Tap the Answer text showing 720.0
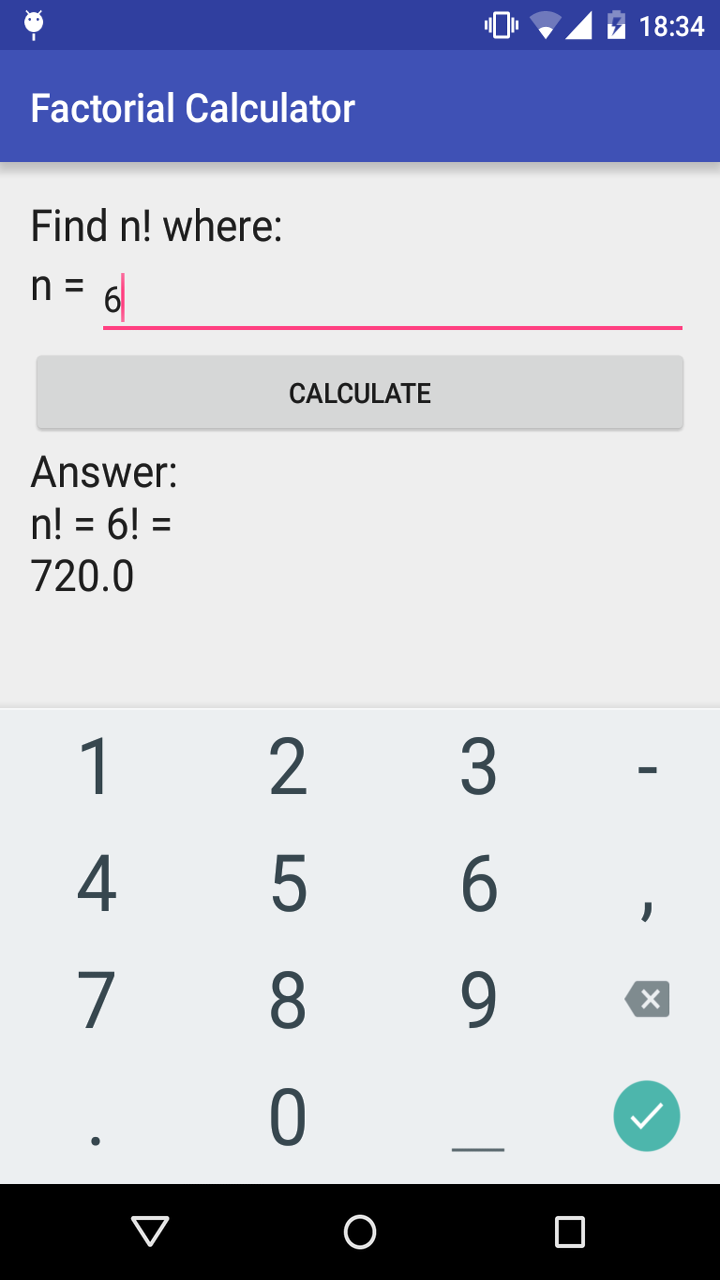Image resolution: width=720 pixels, height=1280 pixels. point(83,575)
